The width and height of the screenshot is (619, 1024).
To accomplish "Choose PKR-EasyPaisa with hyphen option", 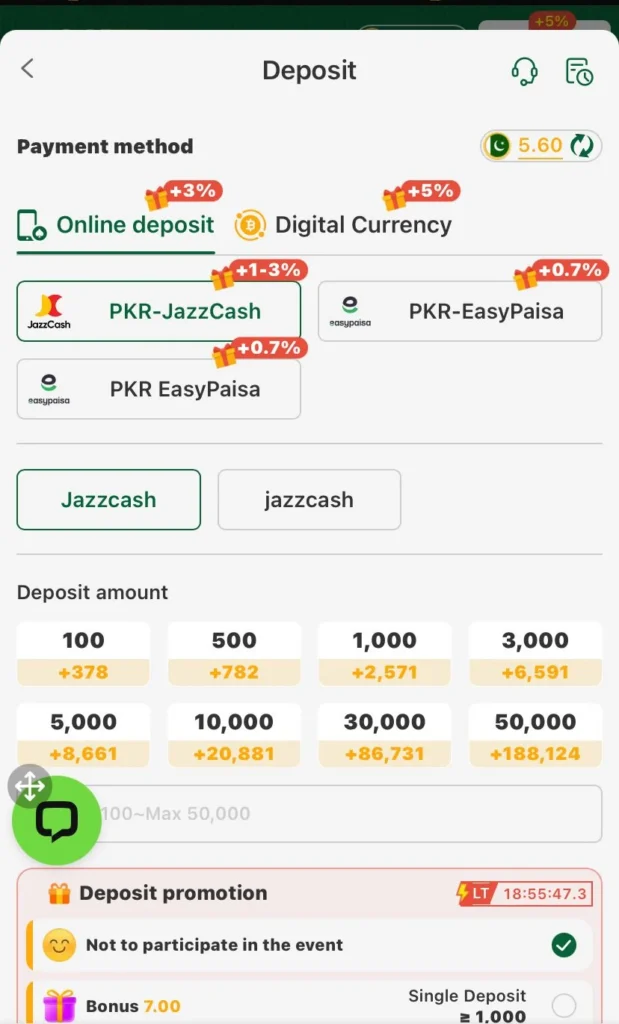I will (x=460, y=311).
